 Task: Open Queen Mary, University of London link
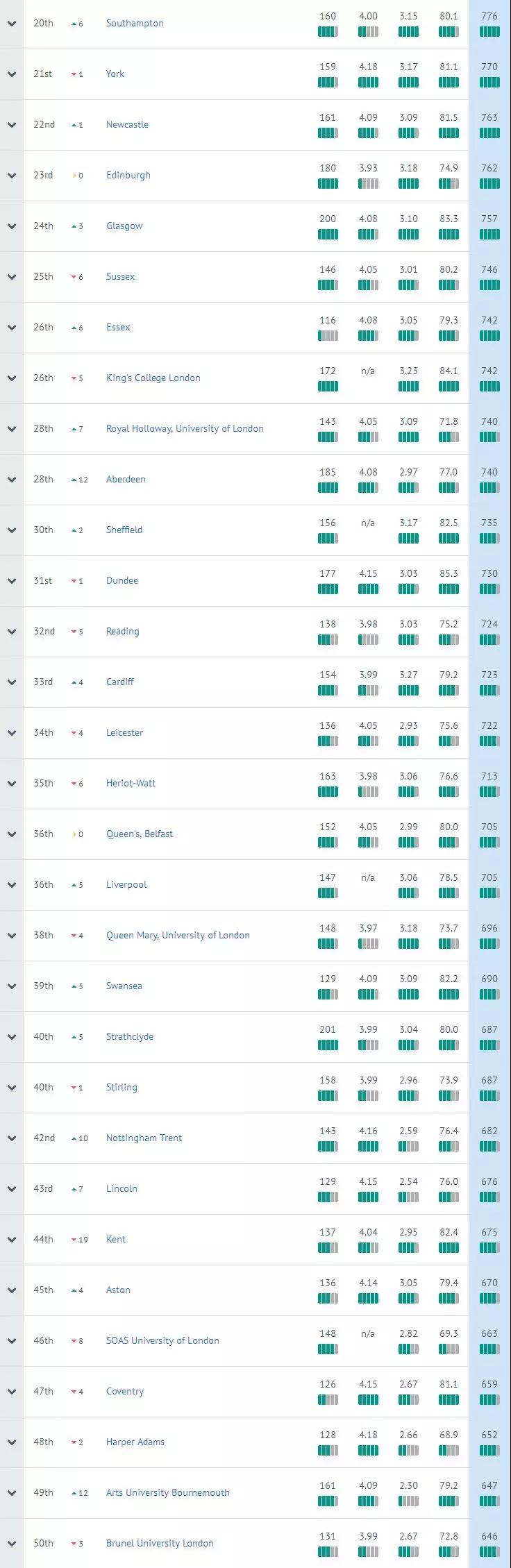[x=178, y=935]
